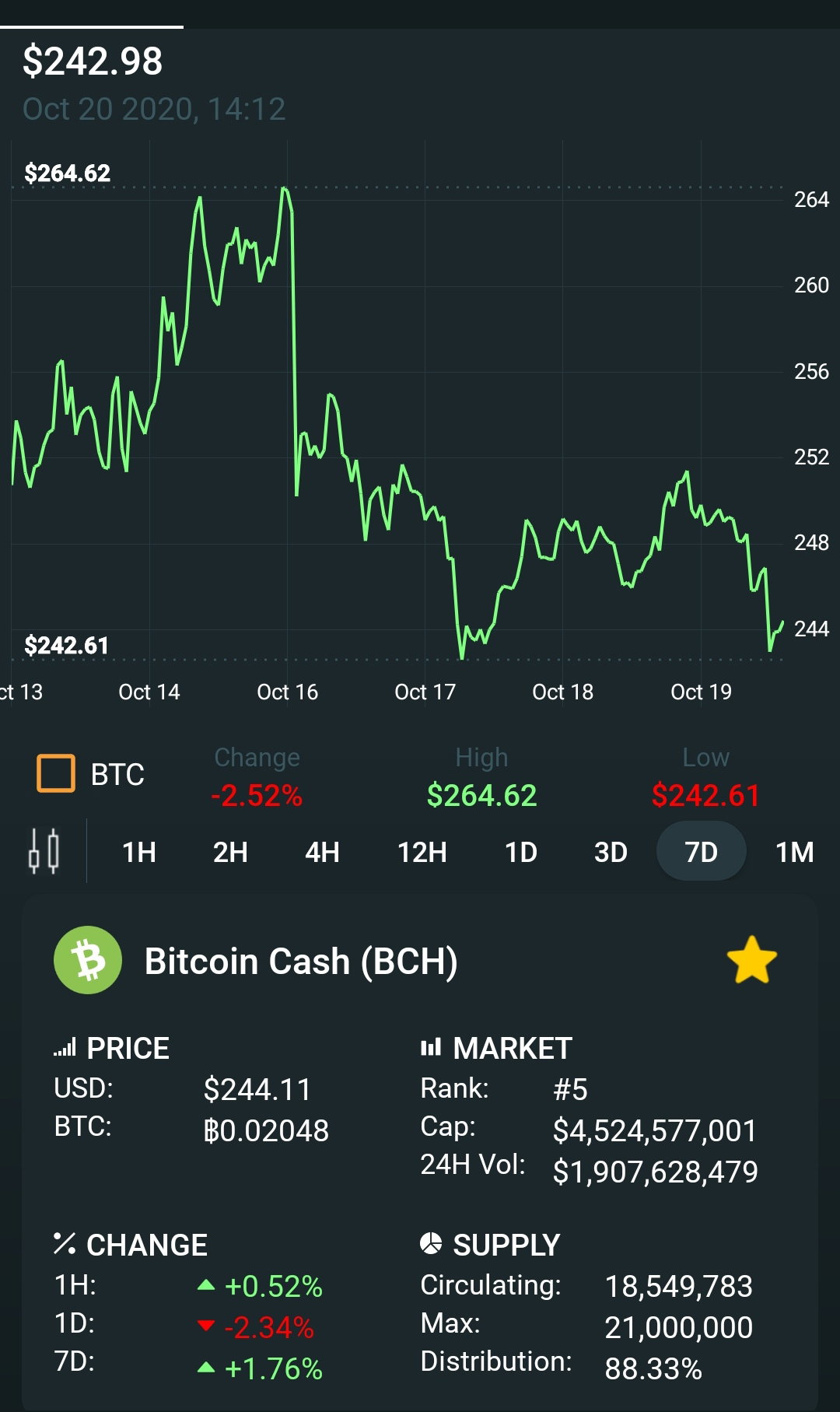The width and height of the screenshot is (840, 1412).
Task: Select the 2H time range
Action: [x=230, y=852]
